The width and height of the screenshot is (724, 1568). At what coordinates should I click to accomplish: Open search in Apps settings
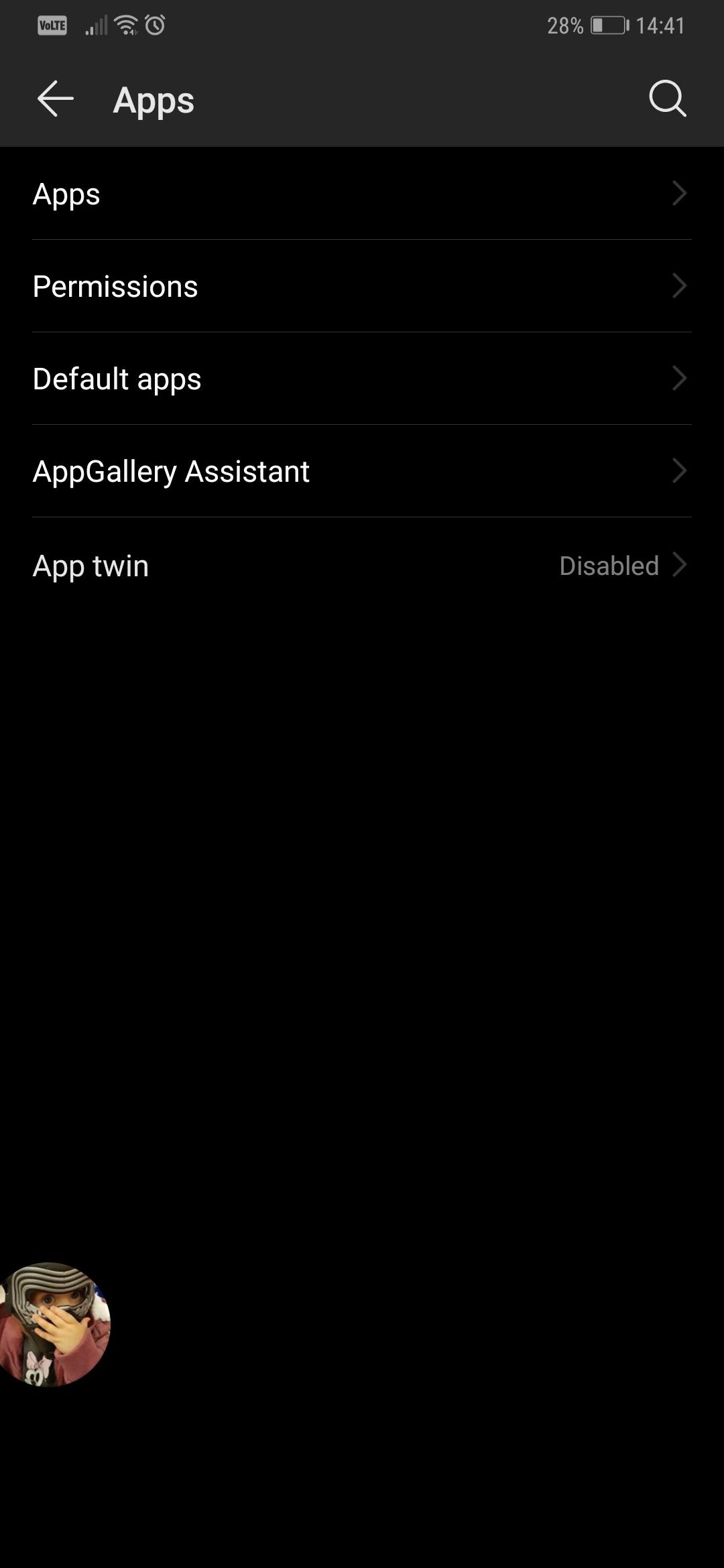click(667, 99)
